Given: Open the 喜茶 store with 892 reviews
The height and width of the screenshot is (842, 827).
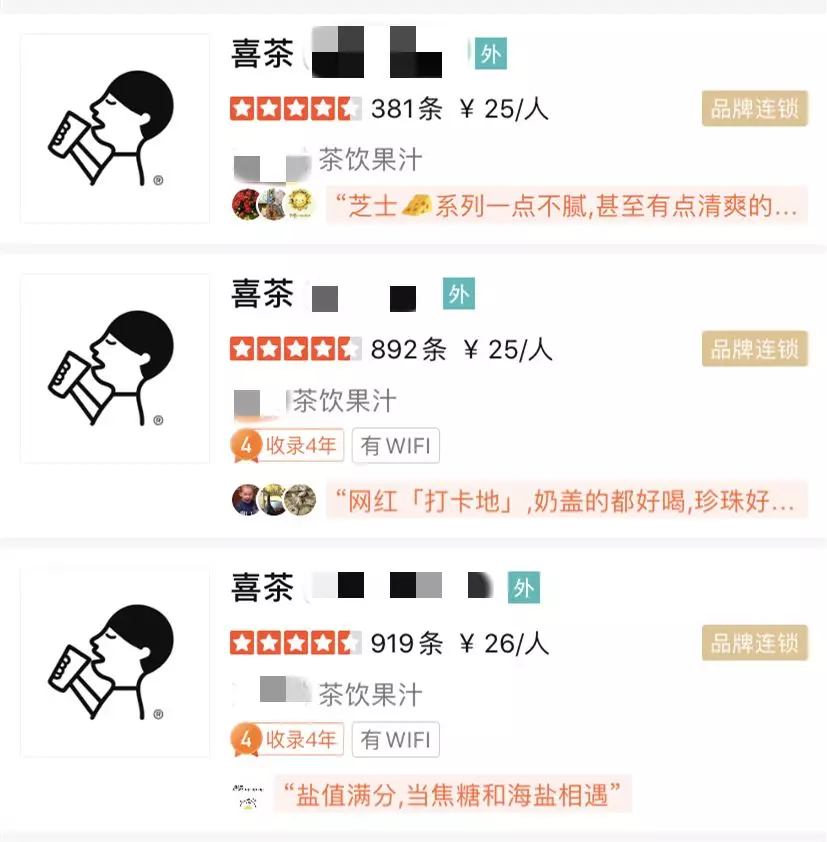Looking at the screenshot, I should [x=262, y=295].
